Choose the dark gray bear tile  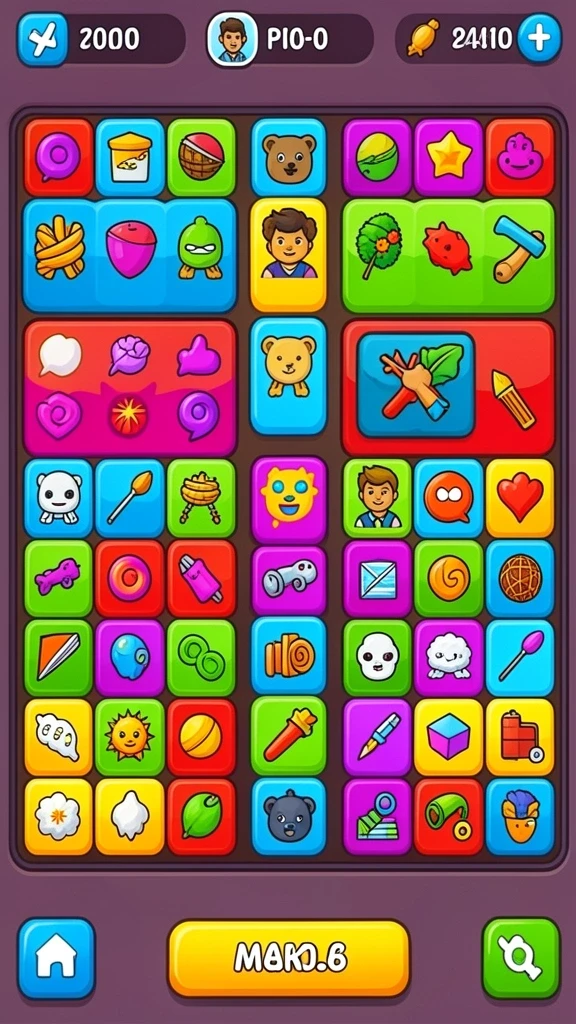(x=289, y=816)
